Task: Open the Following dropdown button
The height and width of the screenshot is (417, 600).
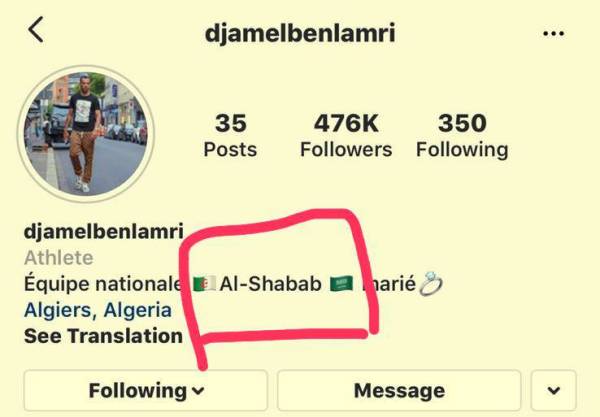Action: click(x=146, y=390)
